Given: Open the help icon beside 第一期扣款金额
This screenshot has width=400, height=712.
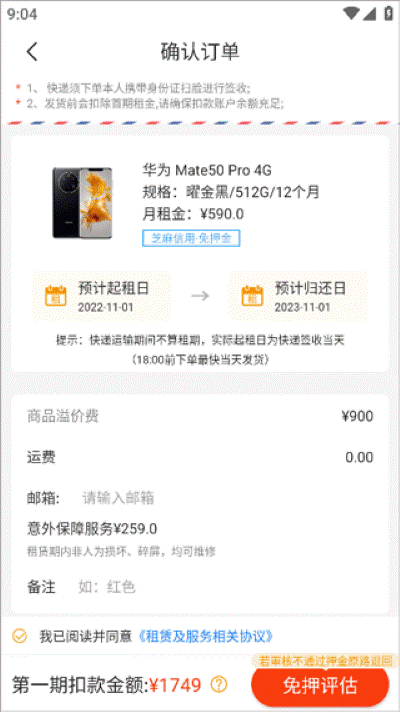Looking at the screenshot, I should pyautogui.click(x=219, y=684).
